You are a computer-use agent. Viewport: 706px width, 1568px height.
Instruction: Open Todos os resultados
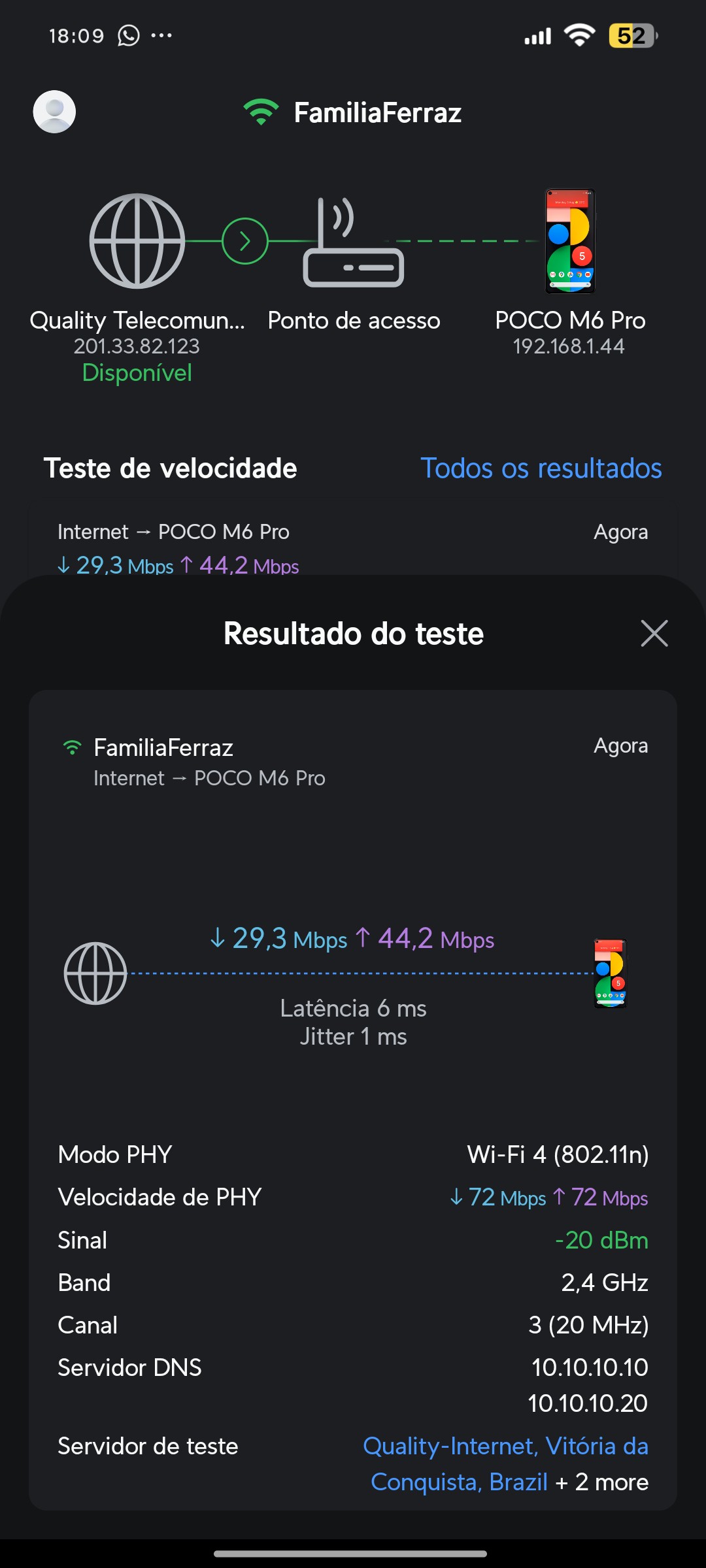[x=541, y=468]
